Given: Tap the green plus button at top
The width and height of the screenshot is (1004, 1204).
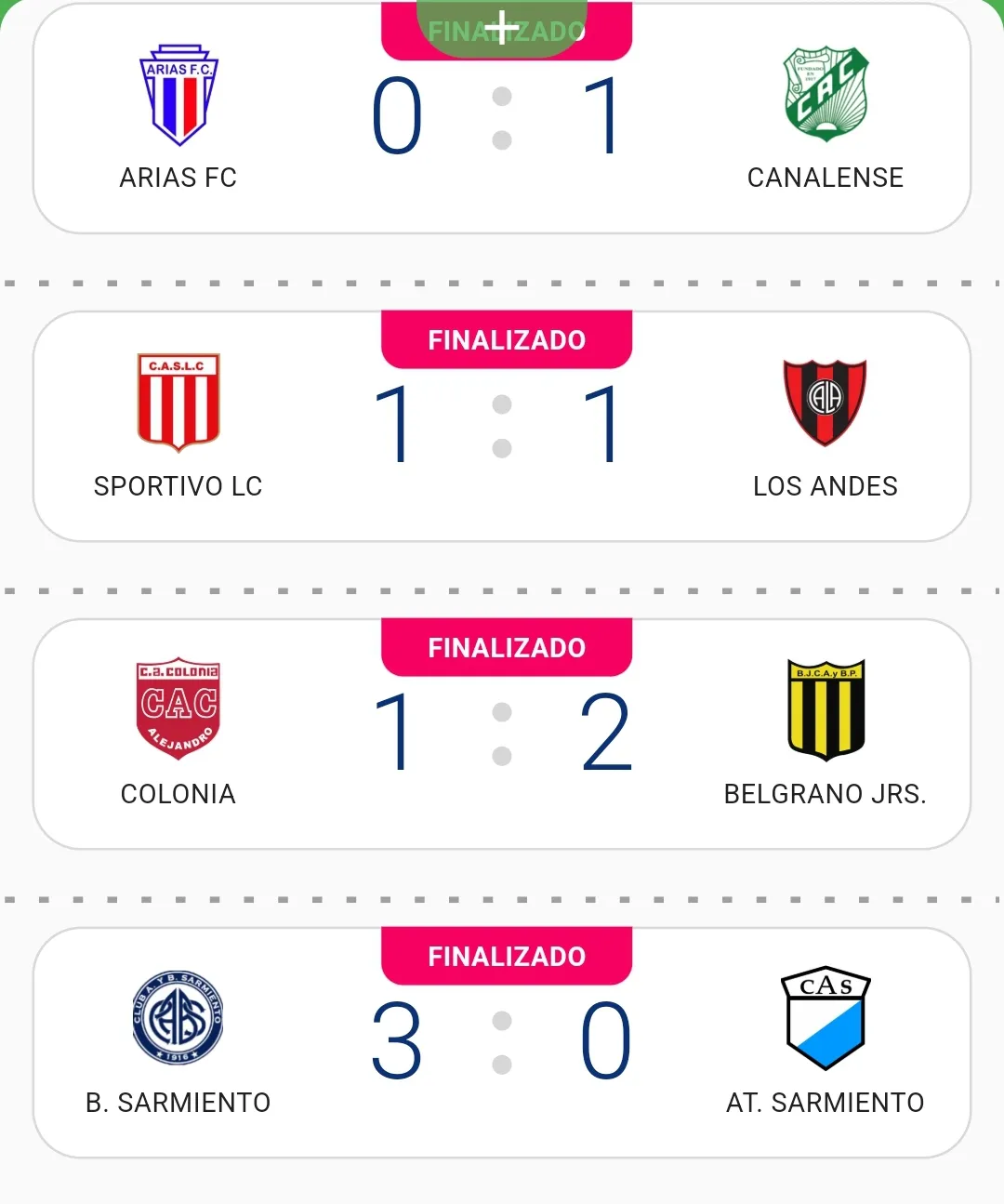Looking at the screenshot, I should (502, 27).
